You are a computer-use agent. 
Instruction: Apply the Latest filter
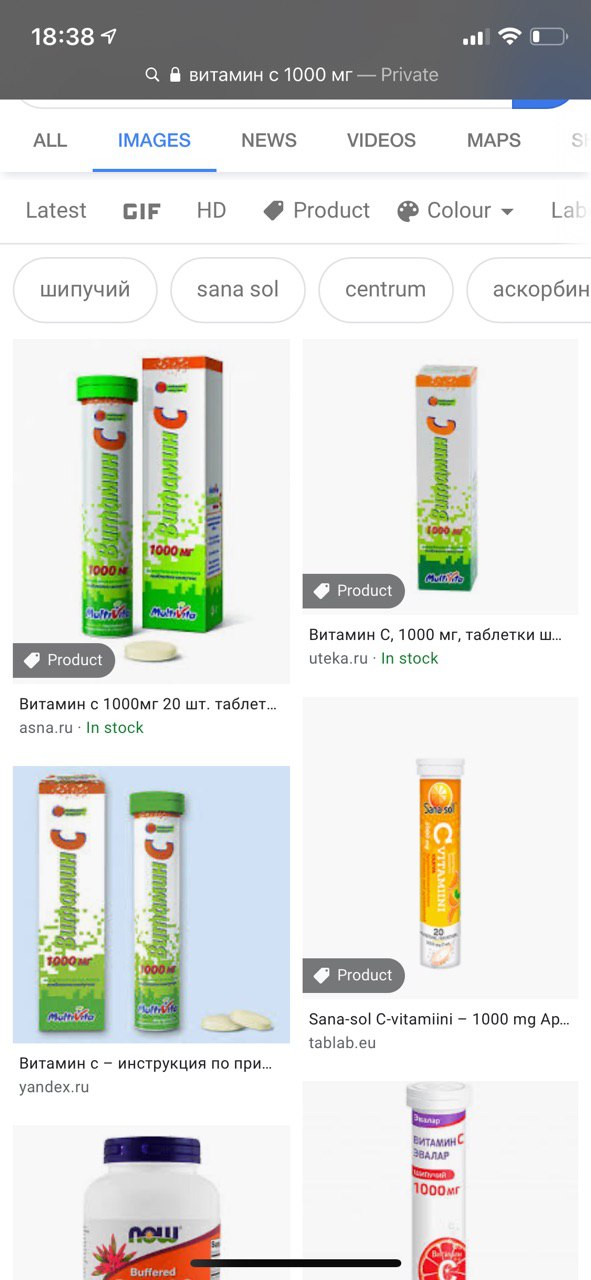[56, 210]
